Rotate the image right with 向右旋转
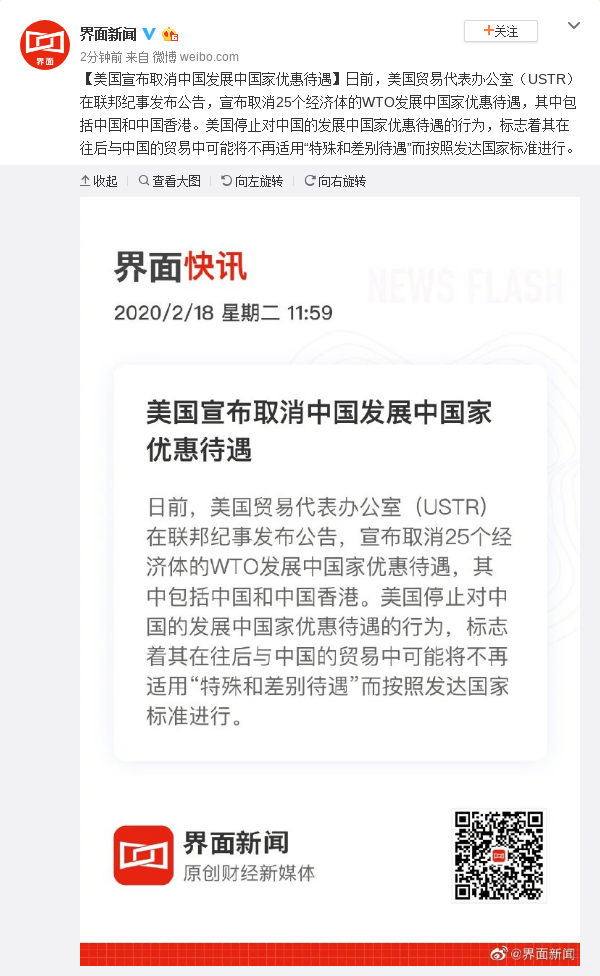600x976 pixels. pyautogui.click(x=335, y=181)
